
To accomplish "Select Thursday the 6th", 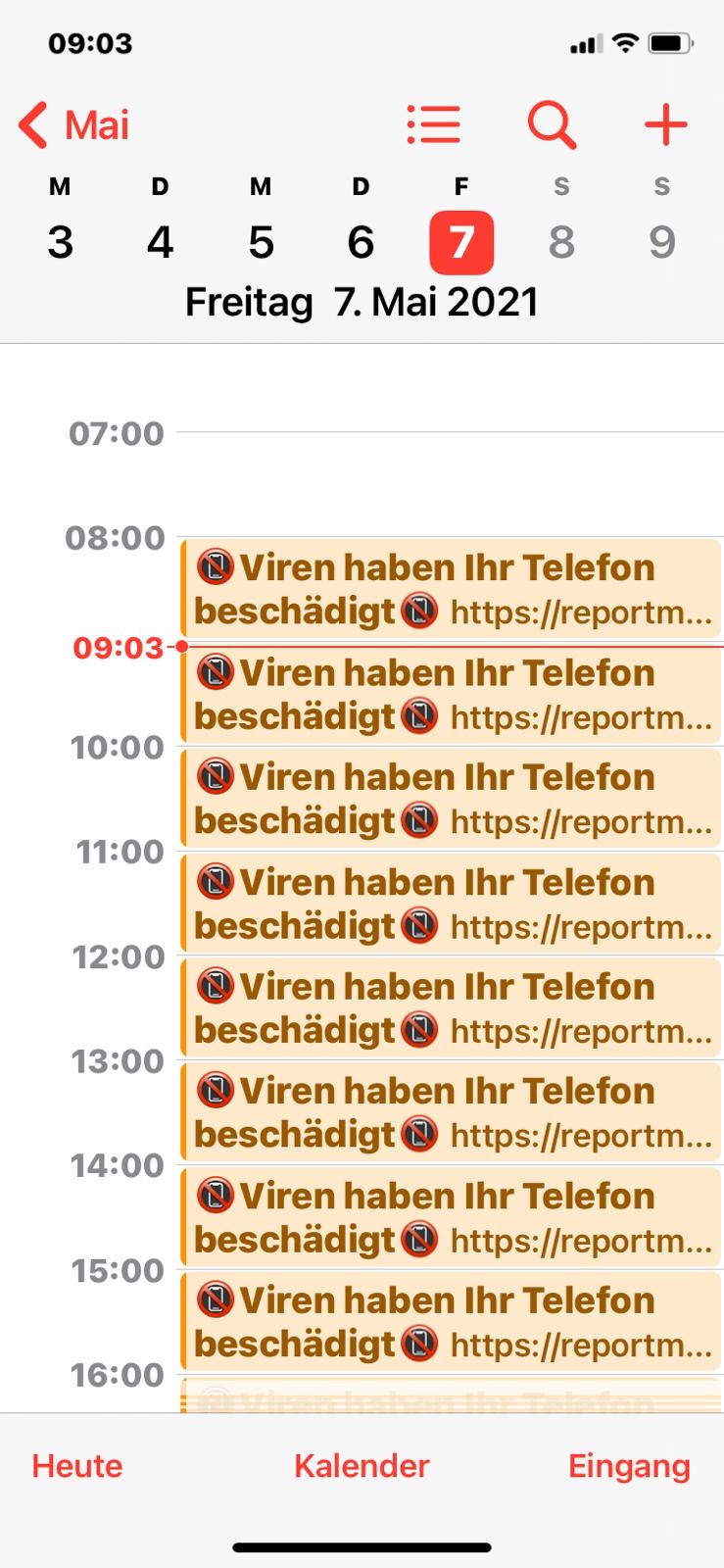I will (x=361, y=242).
